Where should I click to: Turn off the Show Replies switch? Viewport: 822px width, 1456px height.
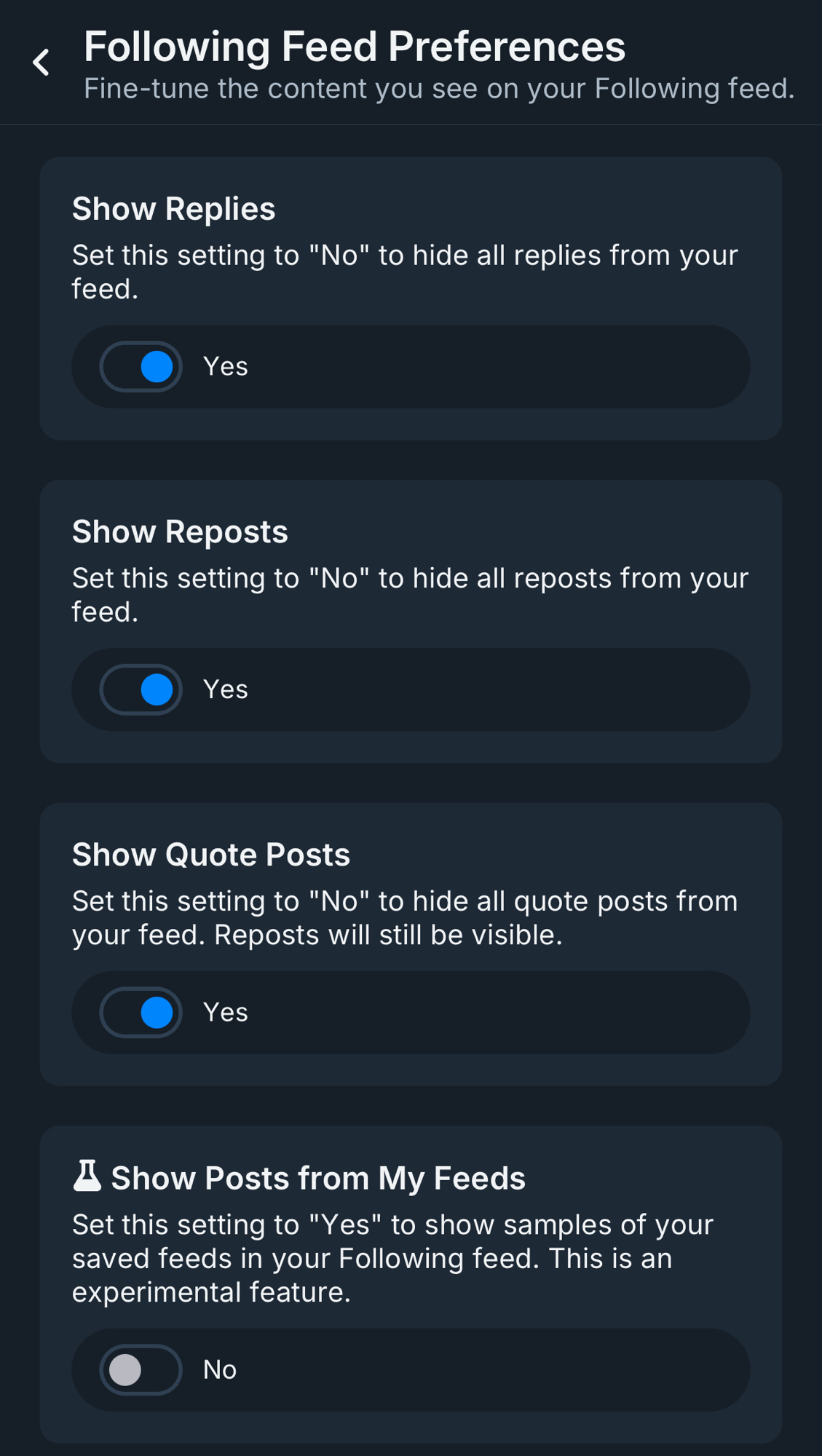(x=141, y=367)
